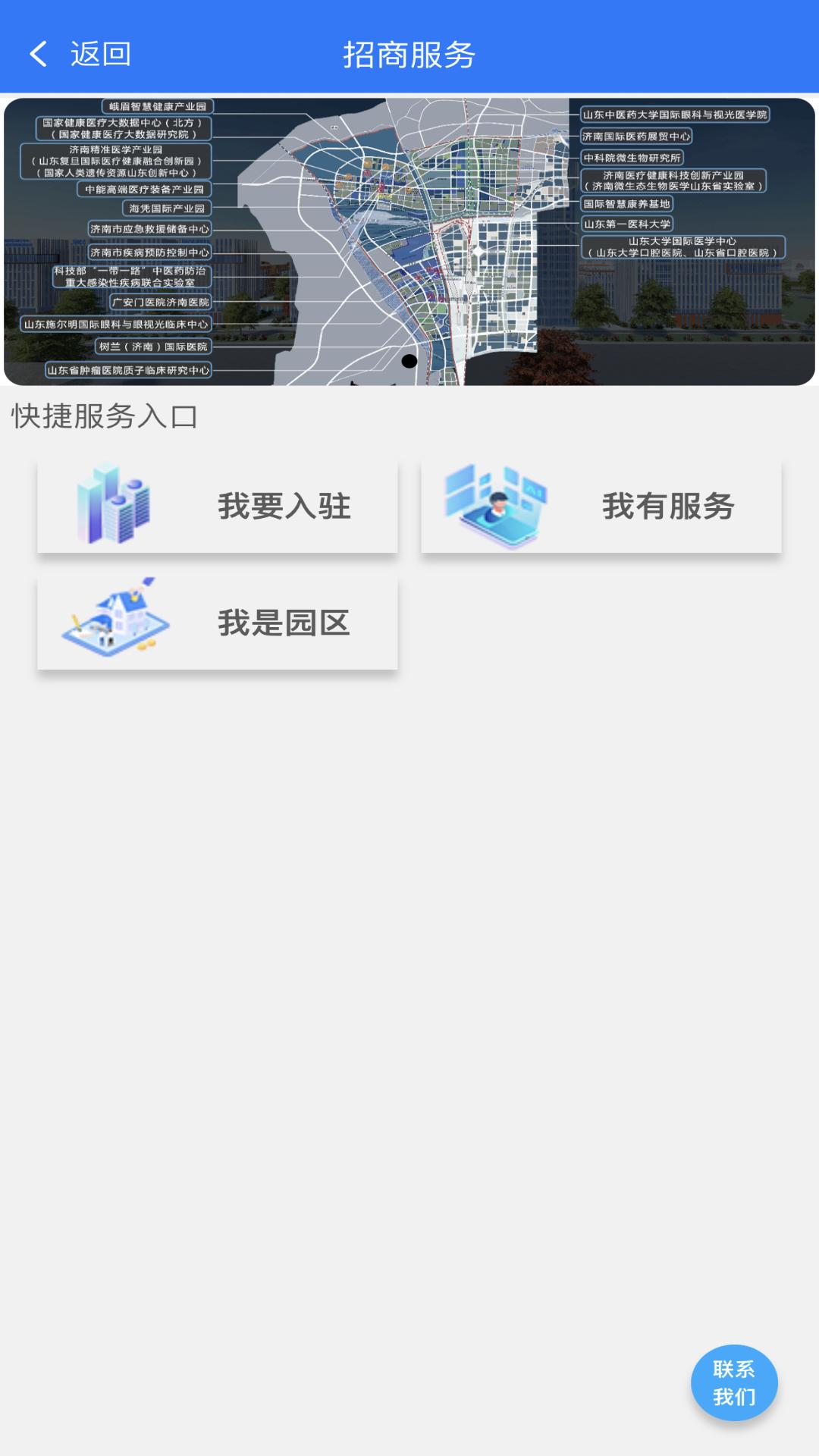Image resolution: width=819 pixels, height=1456 pixels.
Task: Click the 招商服务 title in the header
Action: click(x=409, y=53)
